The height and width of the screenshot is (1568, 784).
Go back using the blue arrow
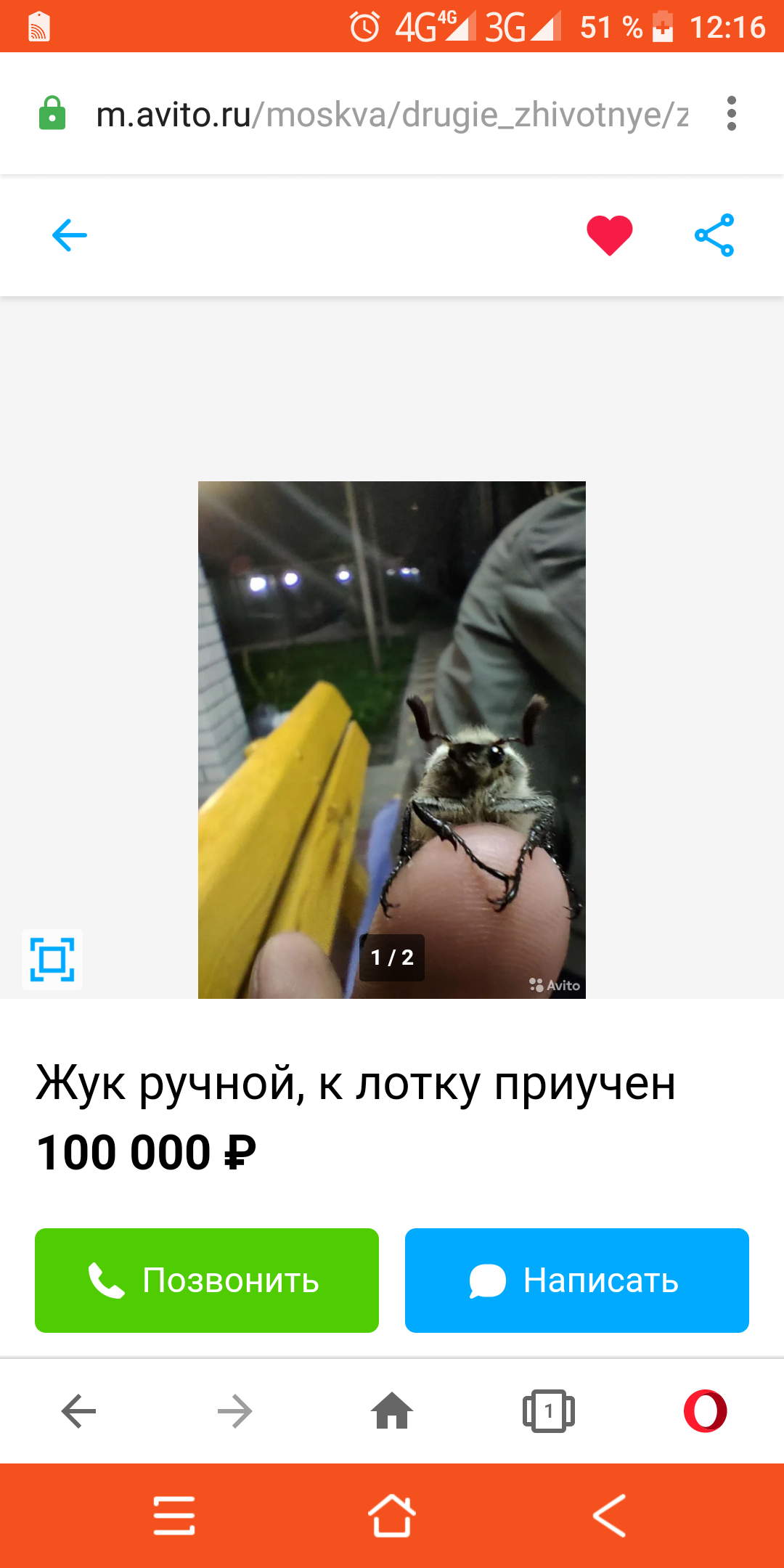tap(70, 235)
